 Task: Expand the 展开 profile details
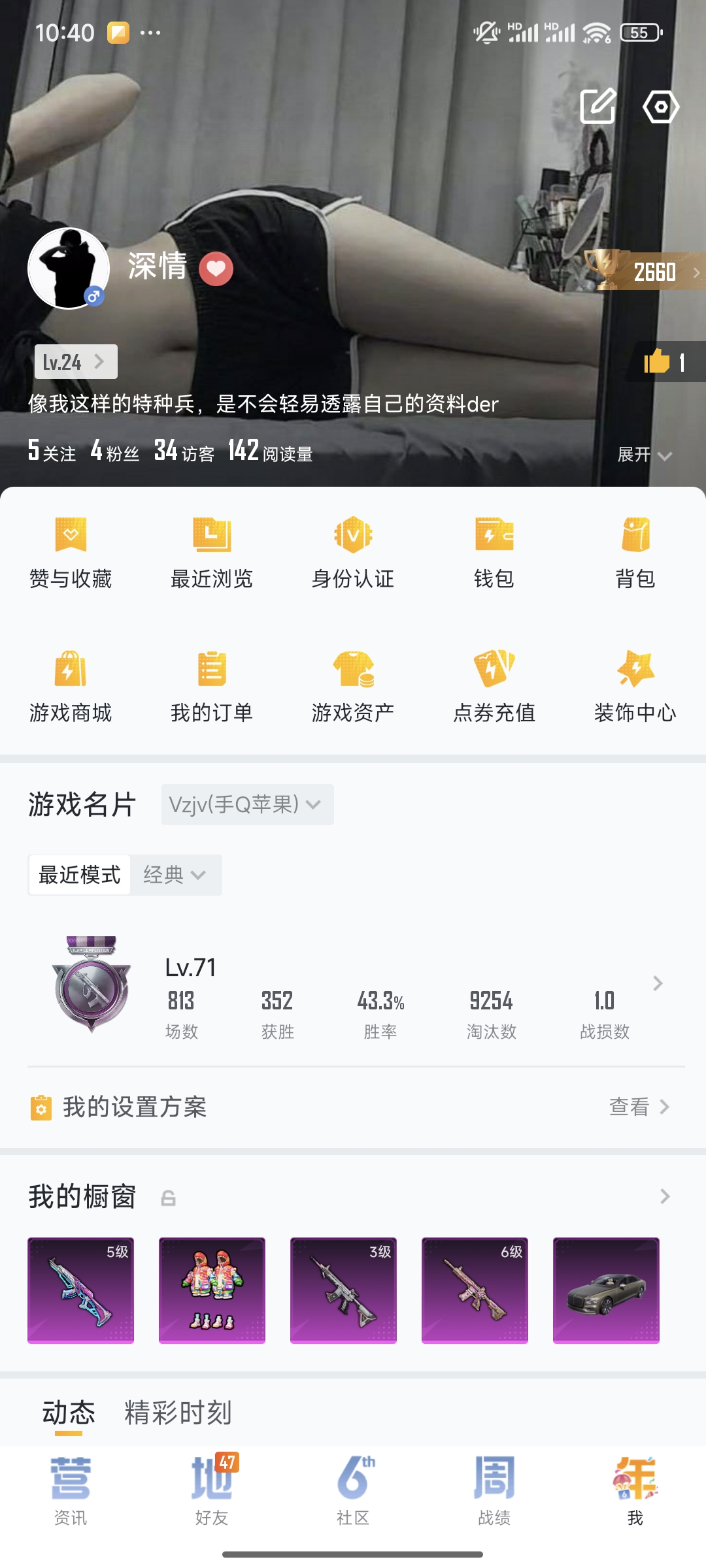[x=643, y=454]
